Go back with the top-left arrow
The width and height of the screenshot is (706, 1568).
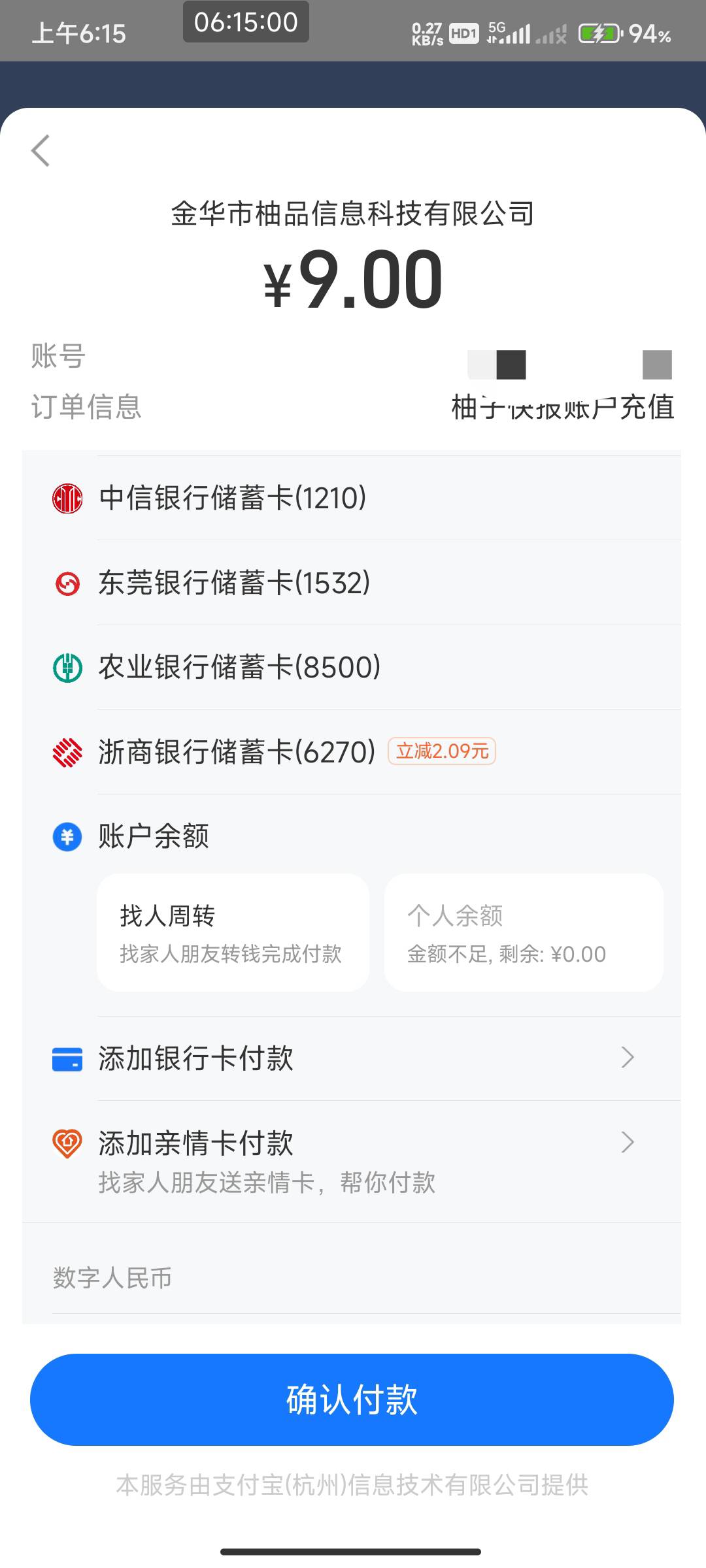point(41,151)
